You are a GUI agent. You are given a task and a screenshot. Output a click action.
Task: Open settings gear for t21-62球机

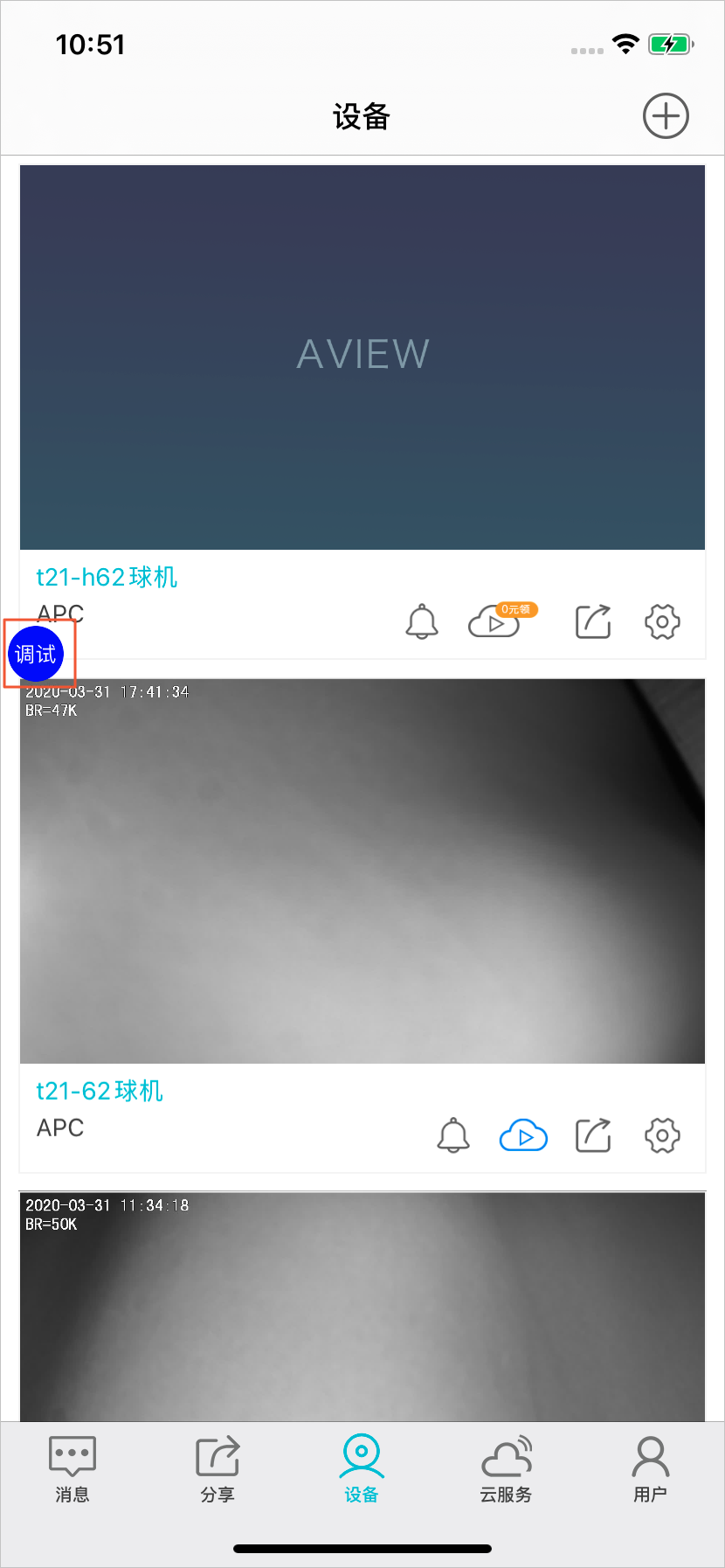[x=662, y=1136]
